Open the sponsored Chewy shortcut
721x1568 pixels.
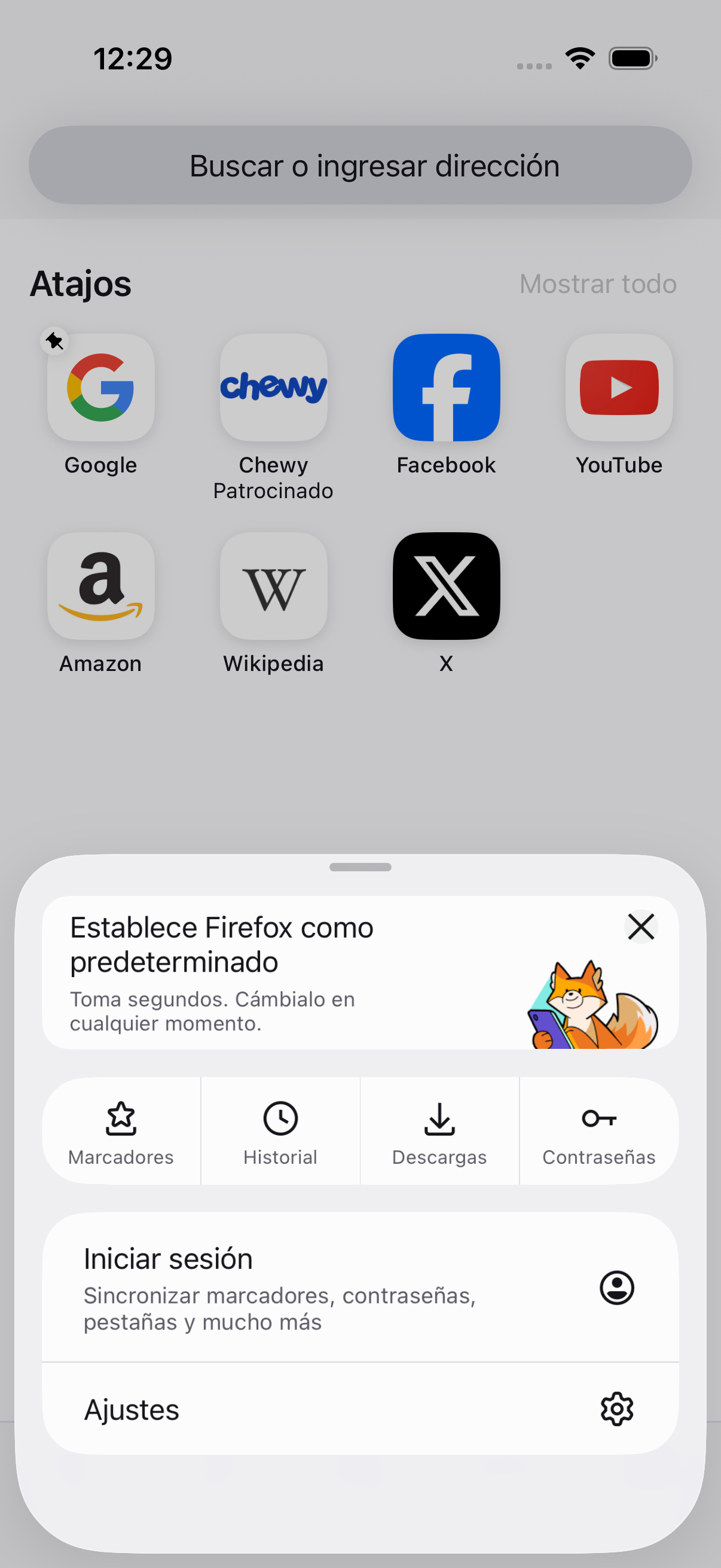coord(273,388)
